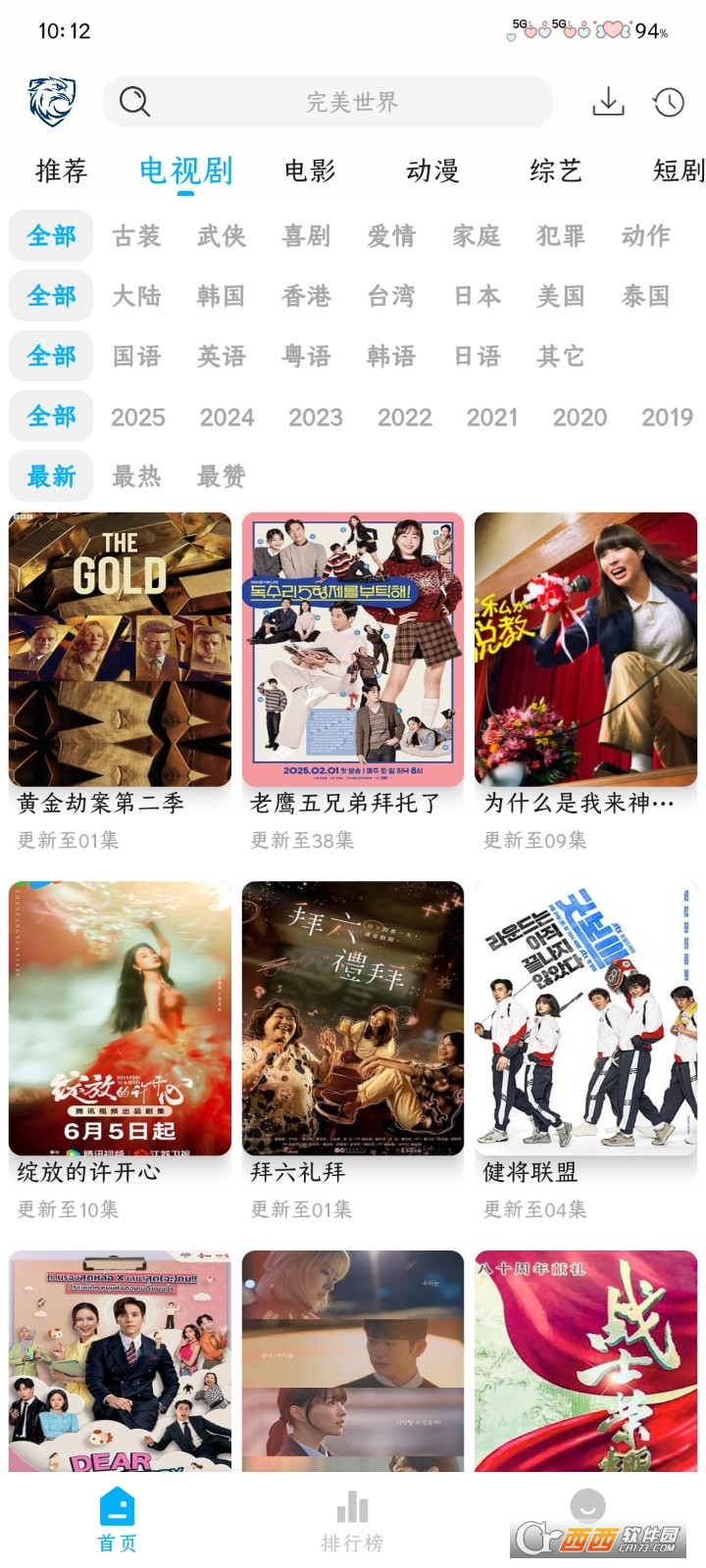Viewport: 706px width, 1568px height.
Task: Choose 粤语 language filter
Action: [306, 356]
